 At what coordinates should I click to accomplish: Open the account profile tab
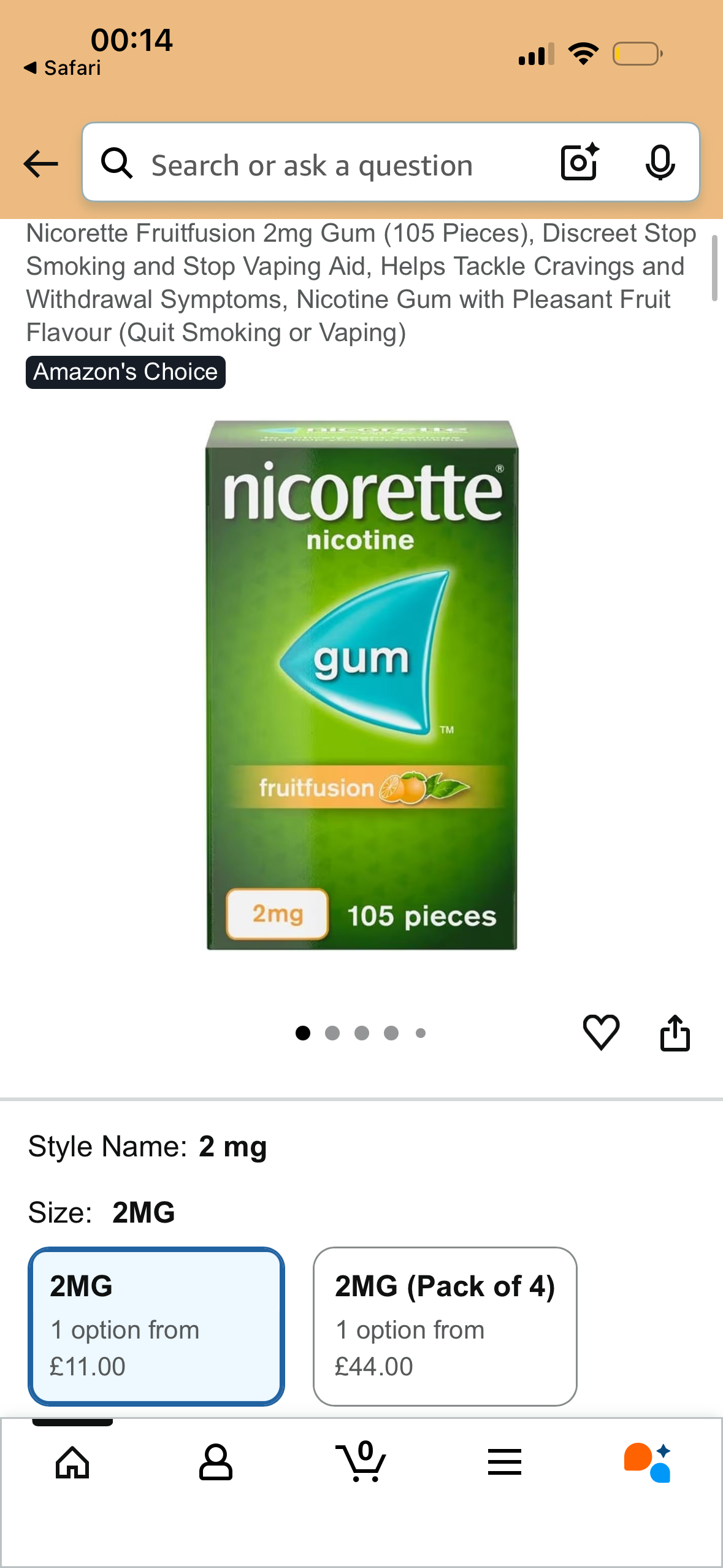point(216,1463)
